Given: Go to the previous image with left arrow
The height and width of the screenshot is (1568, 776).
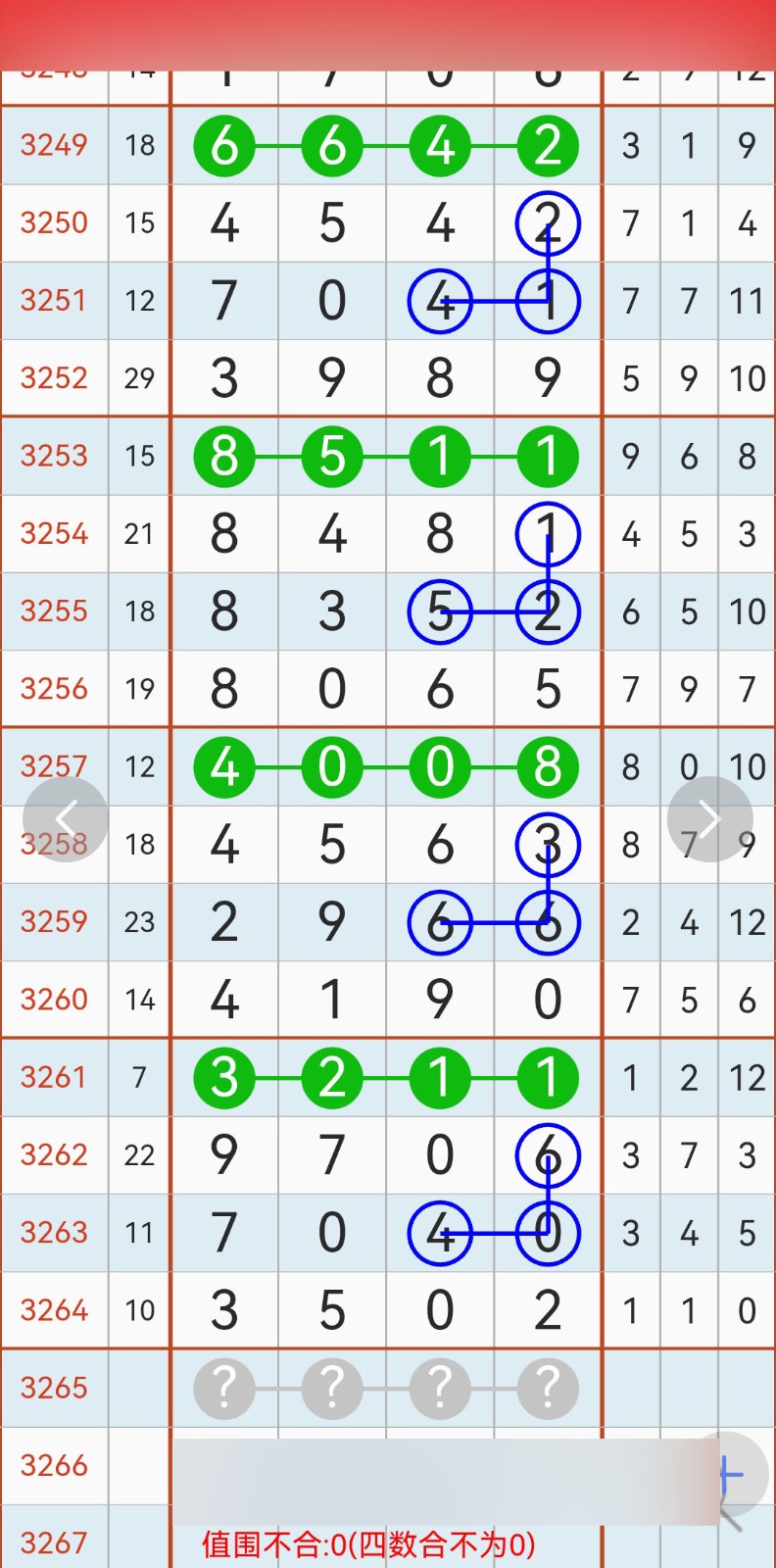Looking at the screenshot, I should (x=66, y=819).
